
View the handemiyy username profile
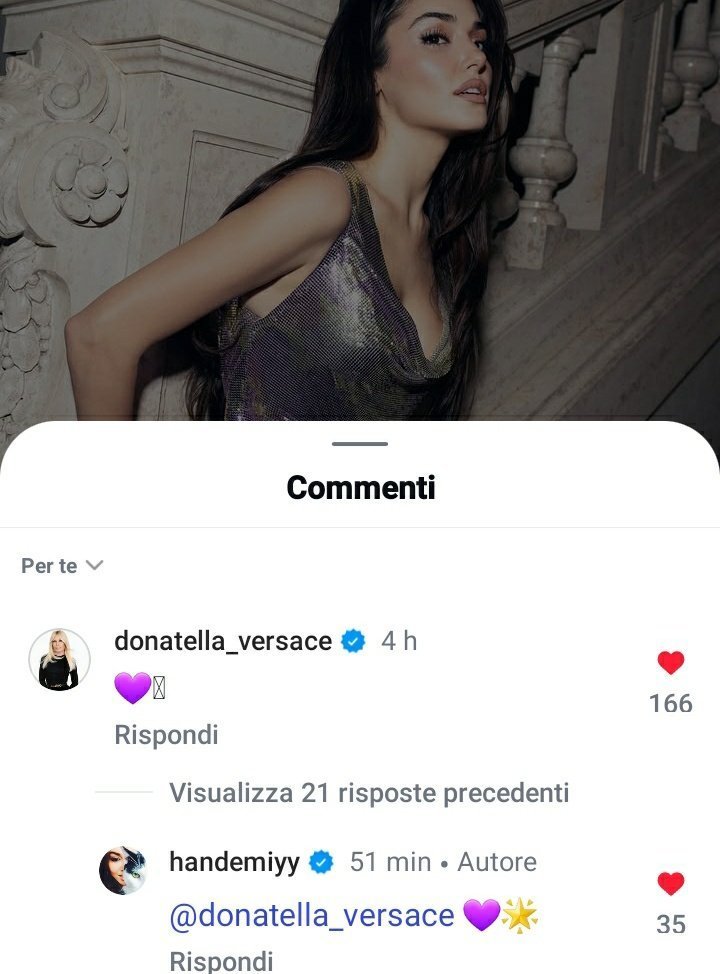[234, 862]
